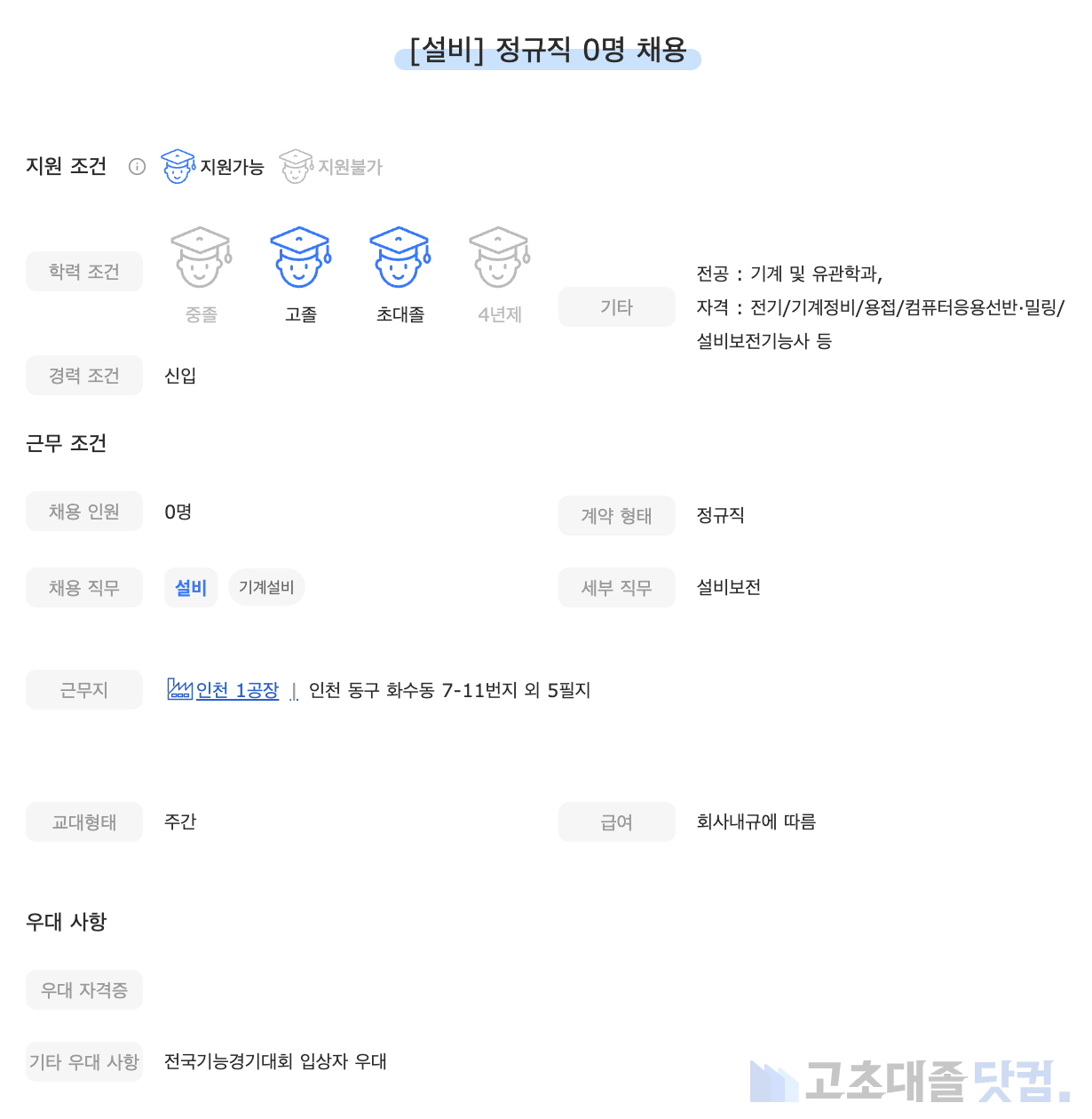Select the 중졸 education level icon
The height and width of the screenshot is (1119, 1092).
click(201, 259)
